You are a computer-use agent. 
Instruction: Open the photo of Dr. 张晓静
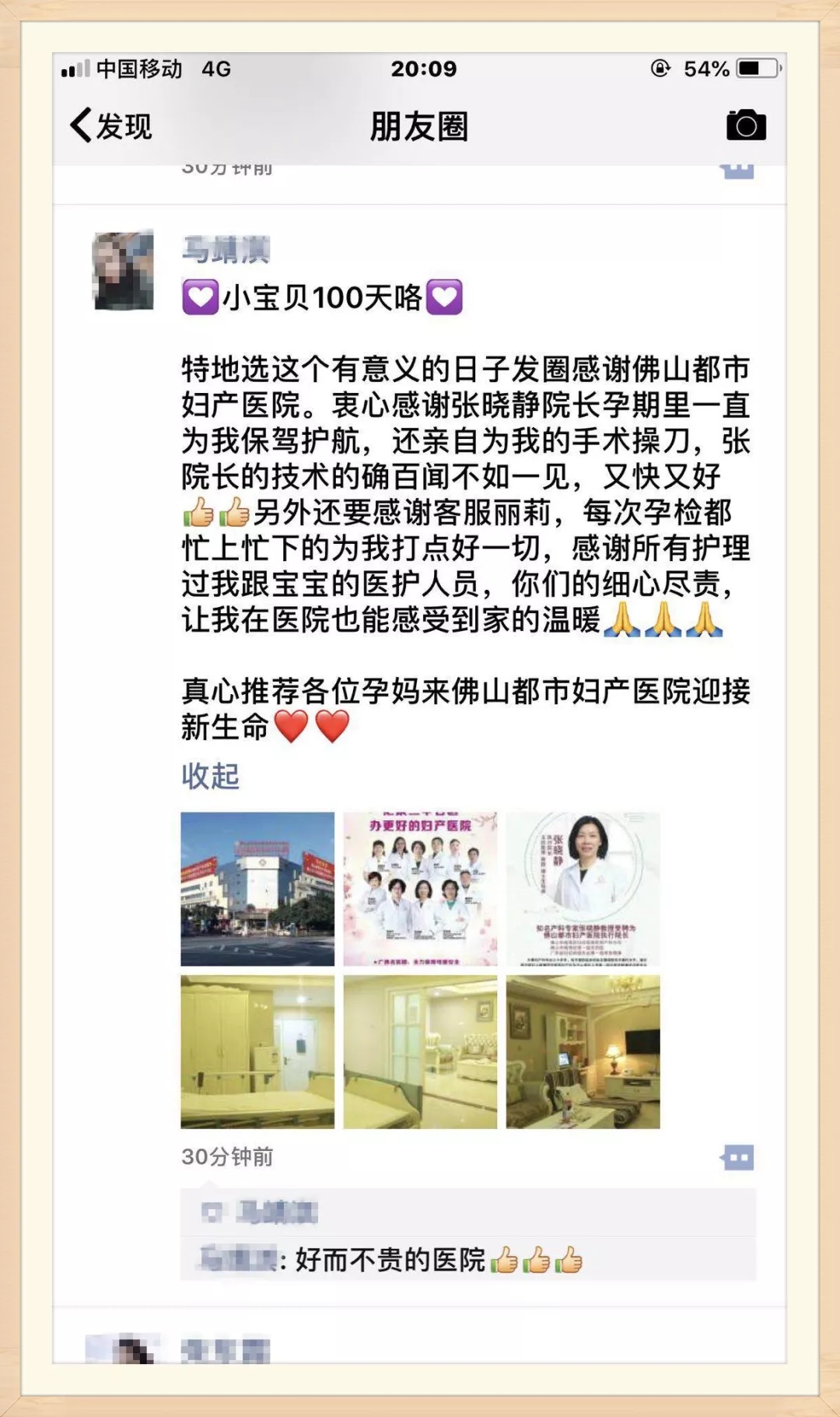click(x=583, y=889)
